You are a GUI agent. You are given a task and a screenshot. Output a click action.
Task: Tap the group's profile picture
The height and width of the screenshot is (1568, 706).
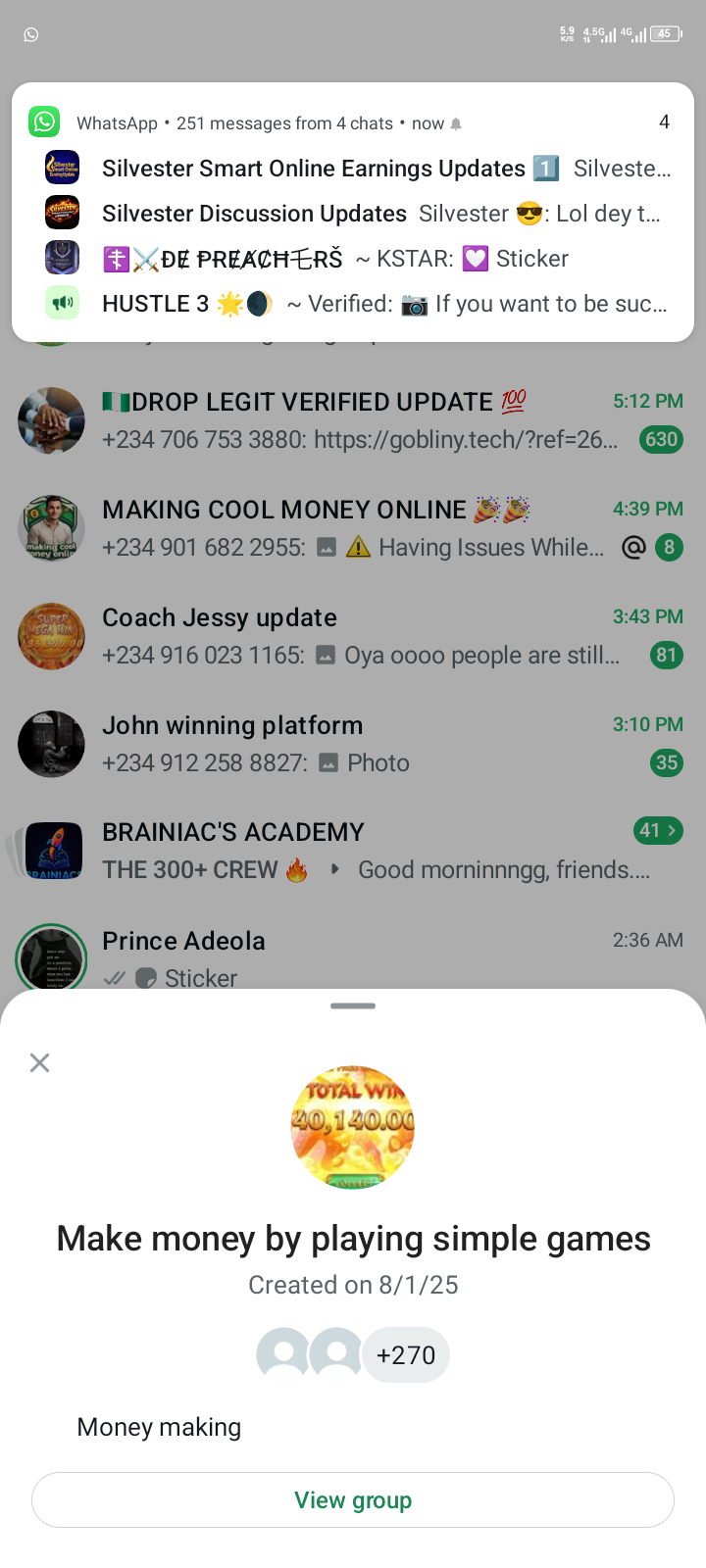(x=353, y=1127)
